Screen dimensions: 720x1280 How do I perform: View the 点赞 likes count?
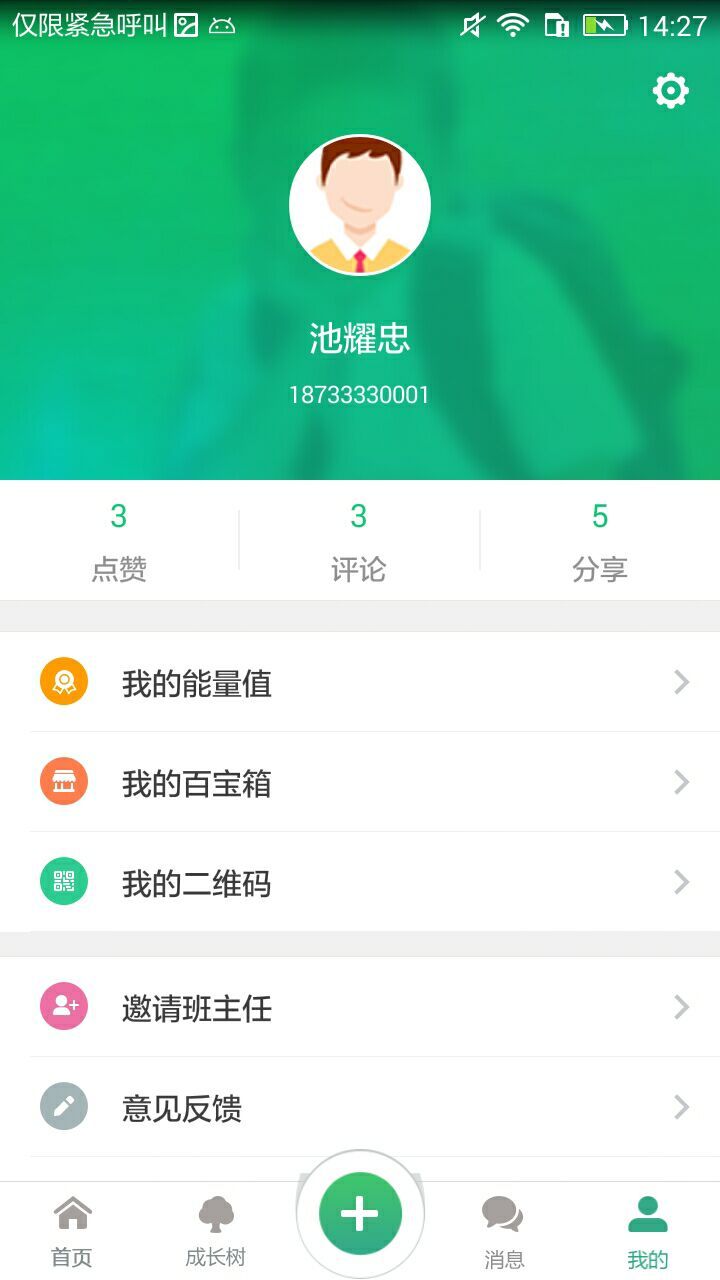[x=119, y=541]
